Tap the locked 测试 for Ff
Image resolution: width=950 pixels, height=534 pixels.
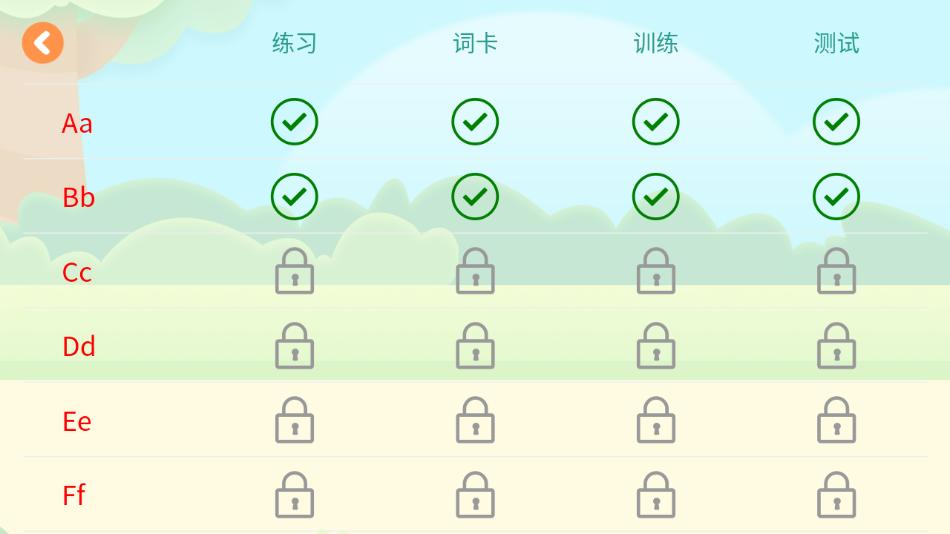[x=836, y=495]
